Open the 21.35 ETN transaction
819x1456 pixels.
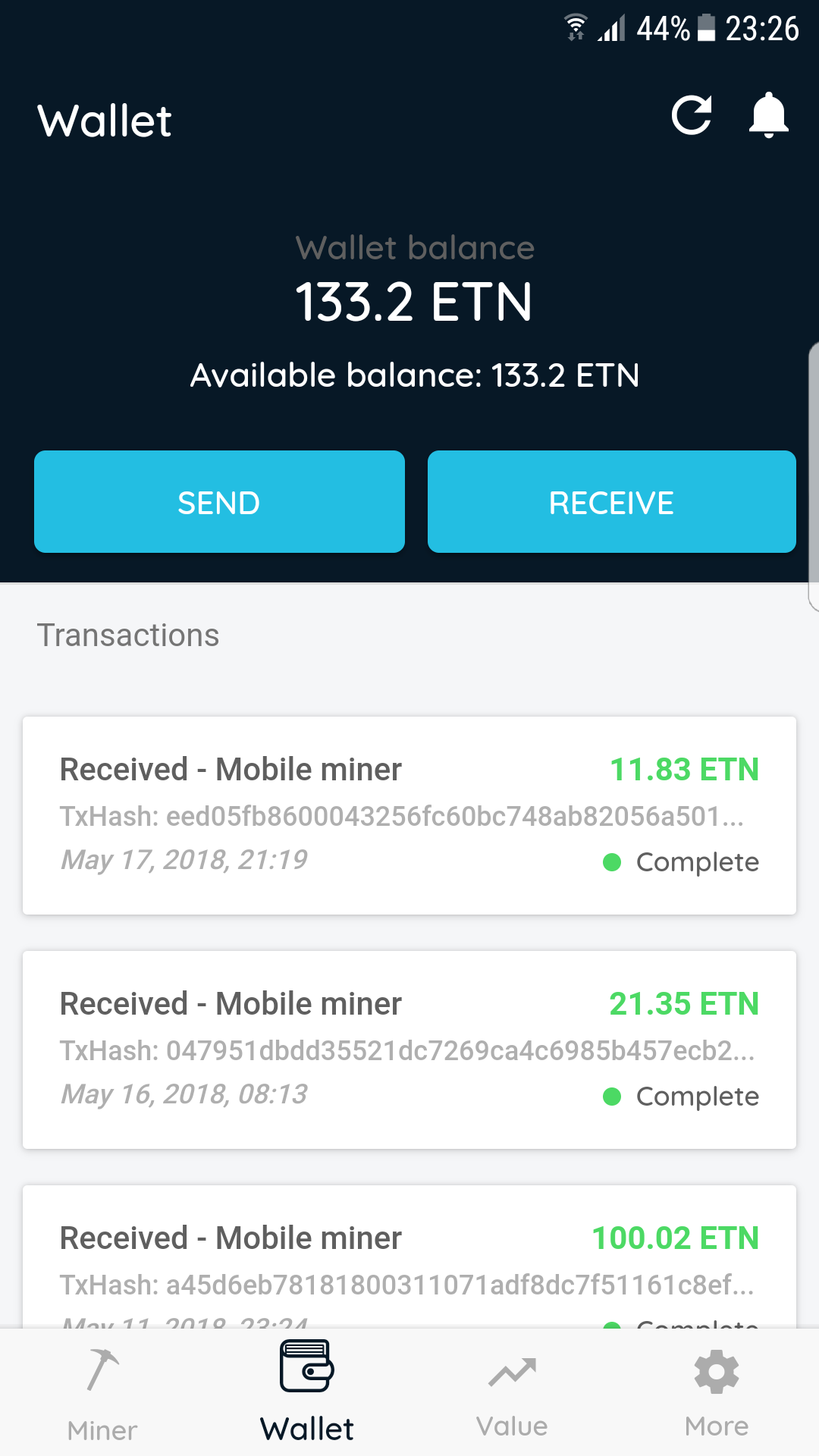409,1050
